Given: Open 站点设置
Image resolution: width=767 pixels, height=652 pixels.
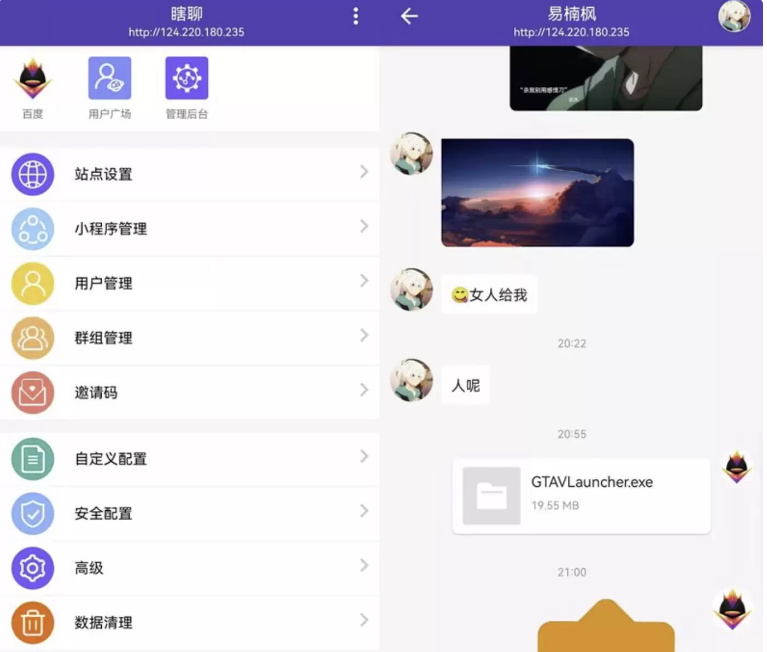Looking at the screenshot, I should point(190,174).
